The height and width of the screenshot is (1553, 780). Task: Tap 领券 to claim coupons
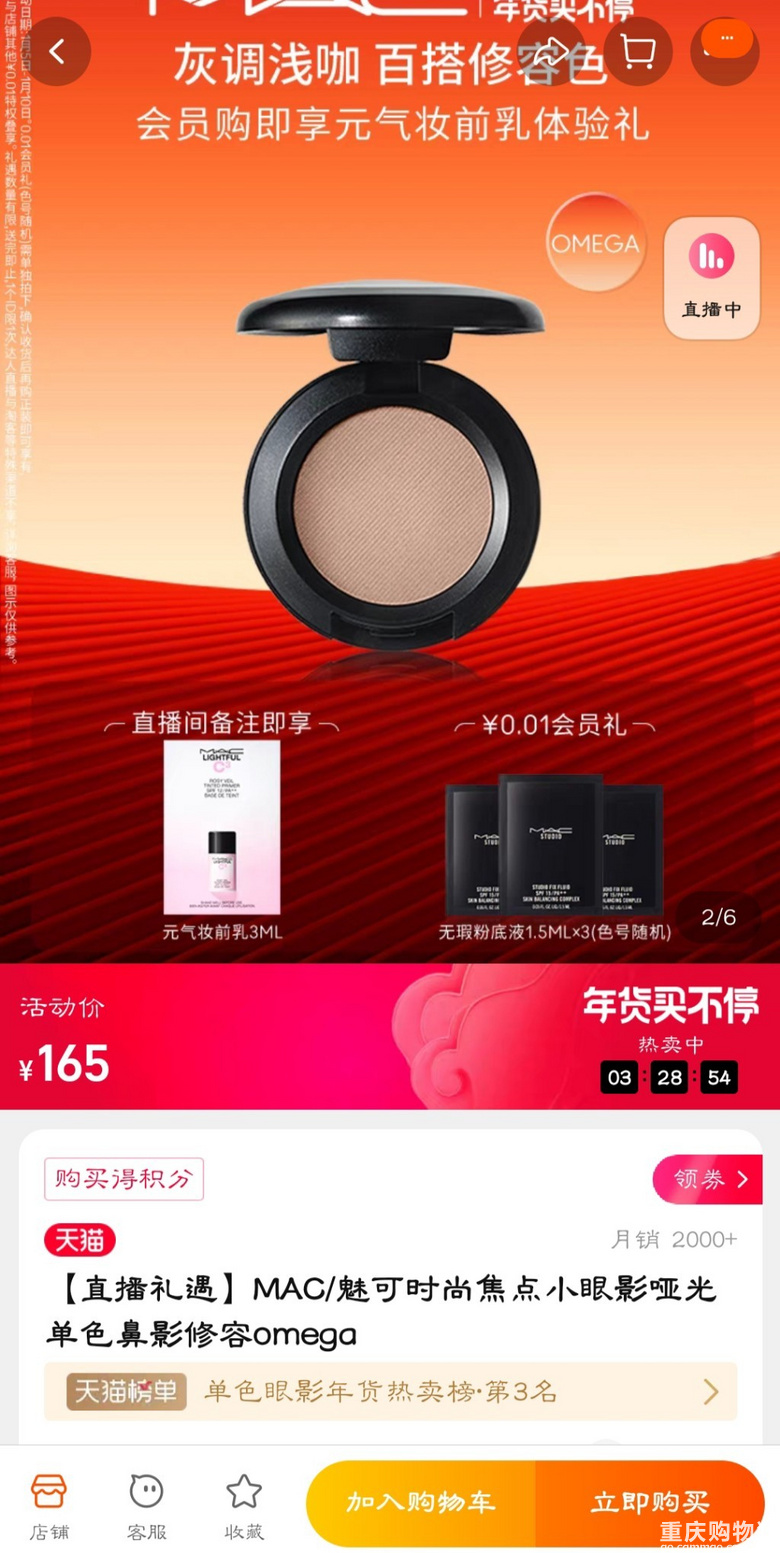pyautogui.click(x=707, y=1179)
